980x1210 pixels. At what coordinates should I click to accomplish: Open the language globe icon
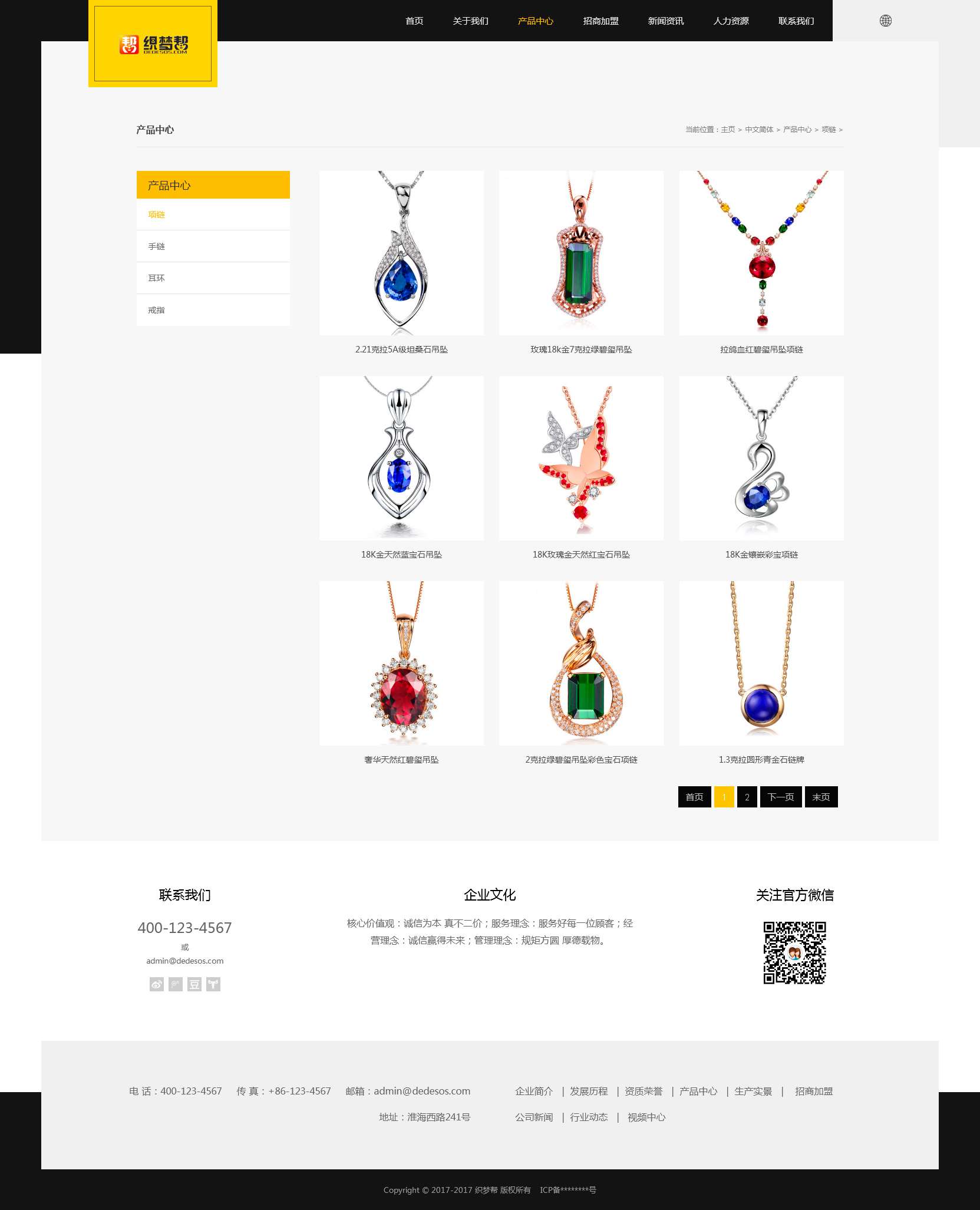click(x=885, y=21)
